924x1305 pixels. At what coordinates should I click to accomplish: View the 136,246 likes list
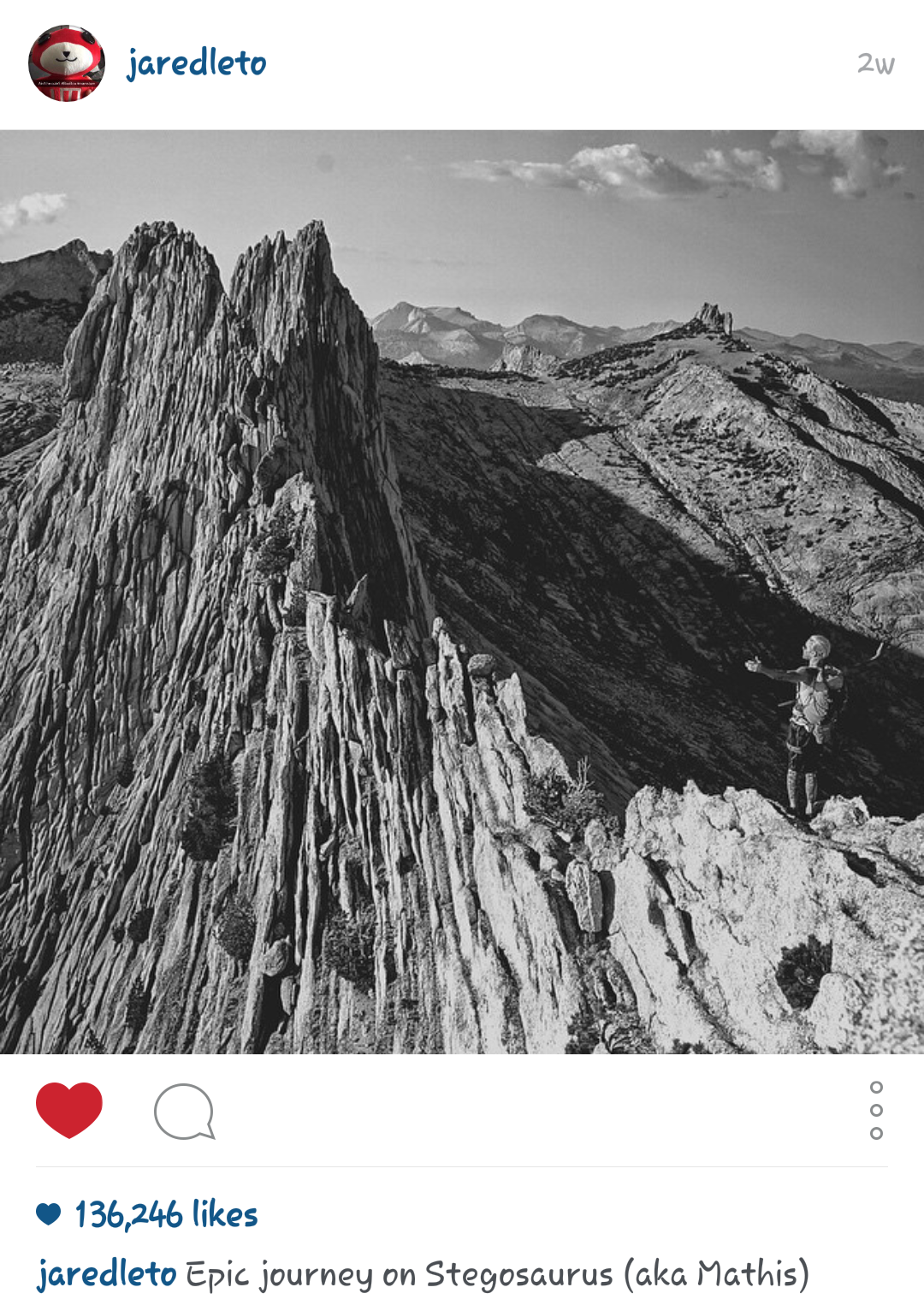tap(165, 1214)
